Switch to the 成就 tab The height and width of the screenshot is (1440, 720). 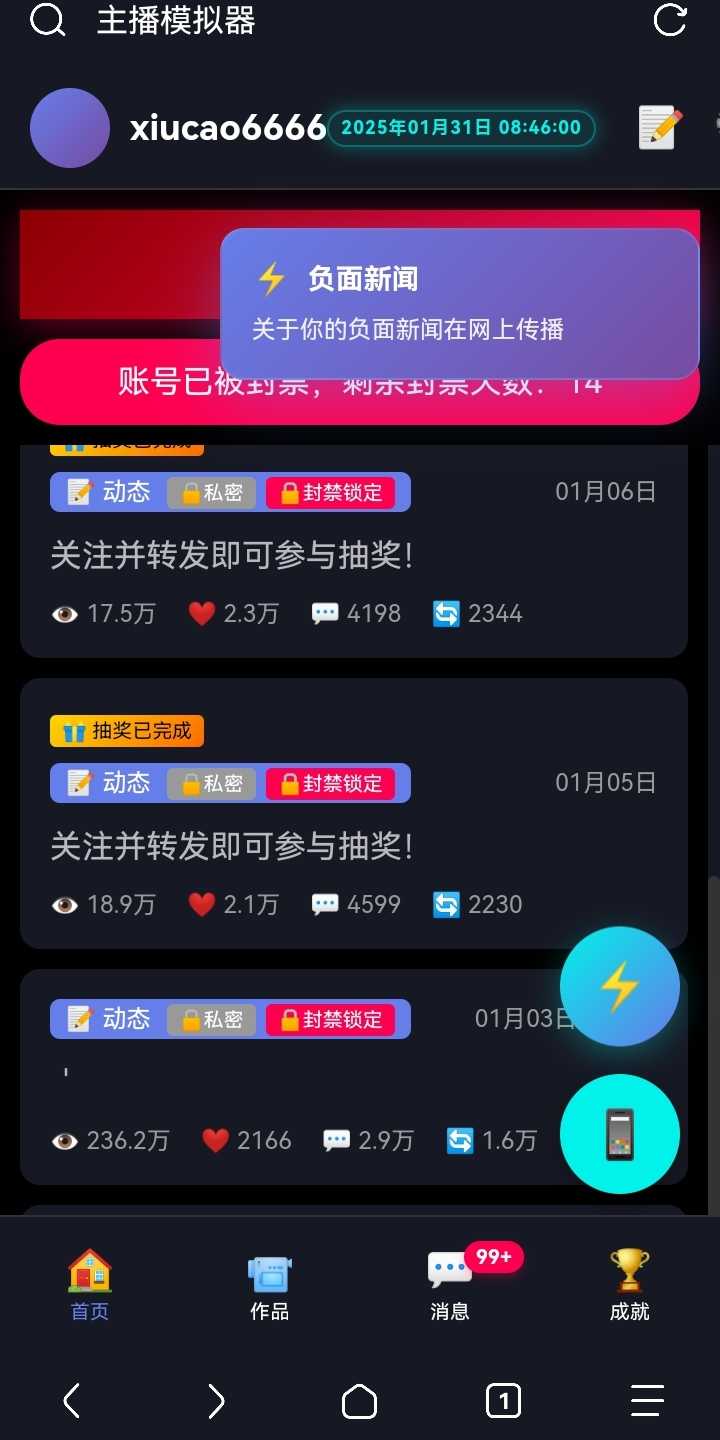pos(630,1285)
